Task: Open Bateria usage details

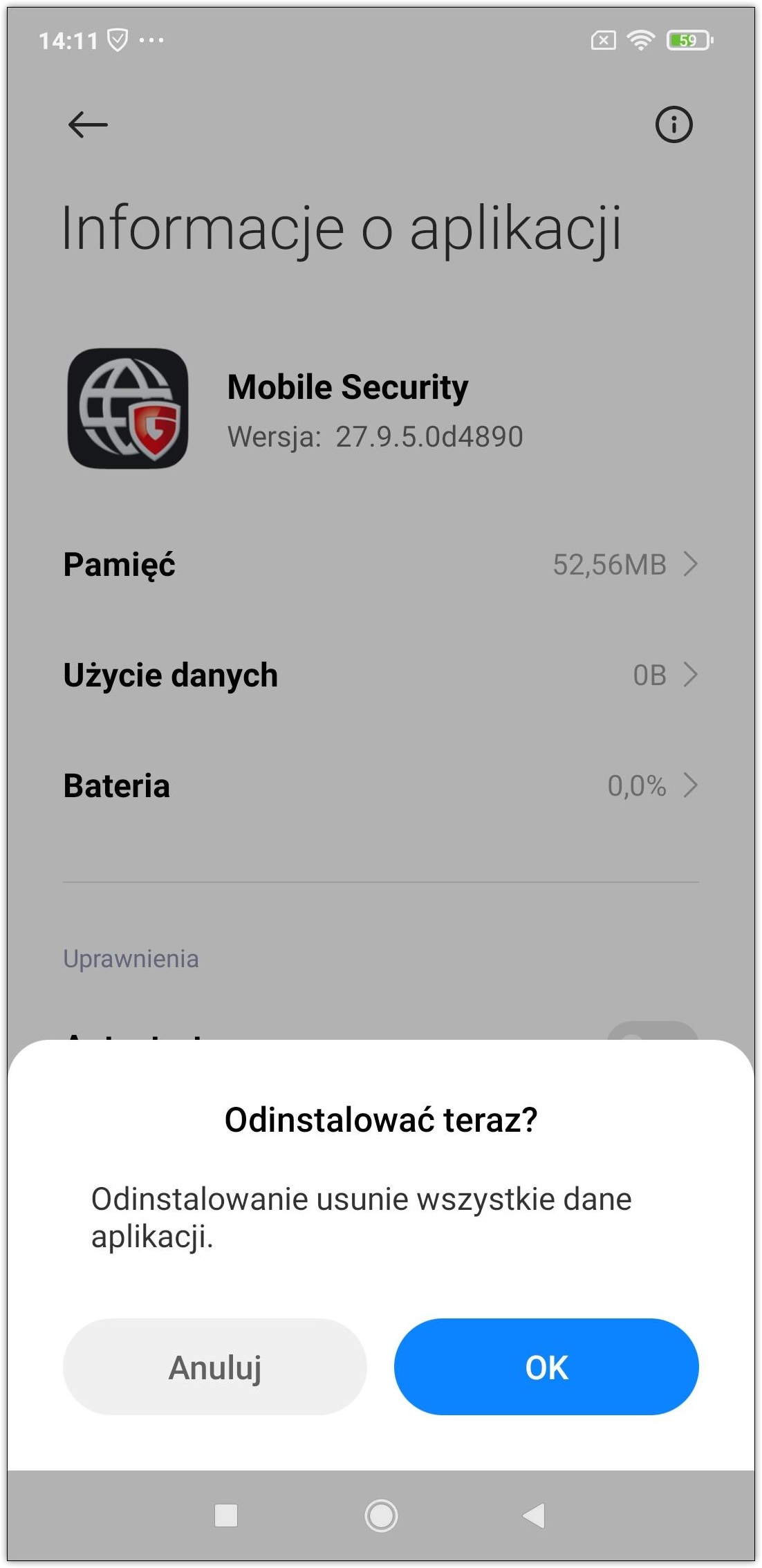Action: point(380,785)
